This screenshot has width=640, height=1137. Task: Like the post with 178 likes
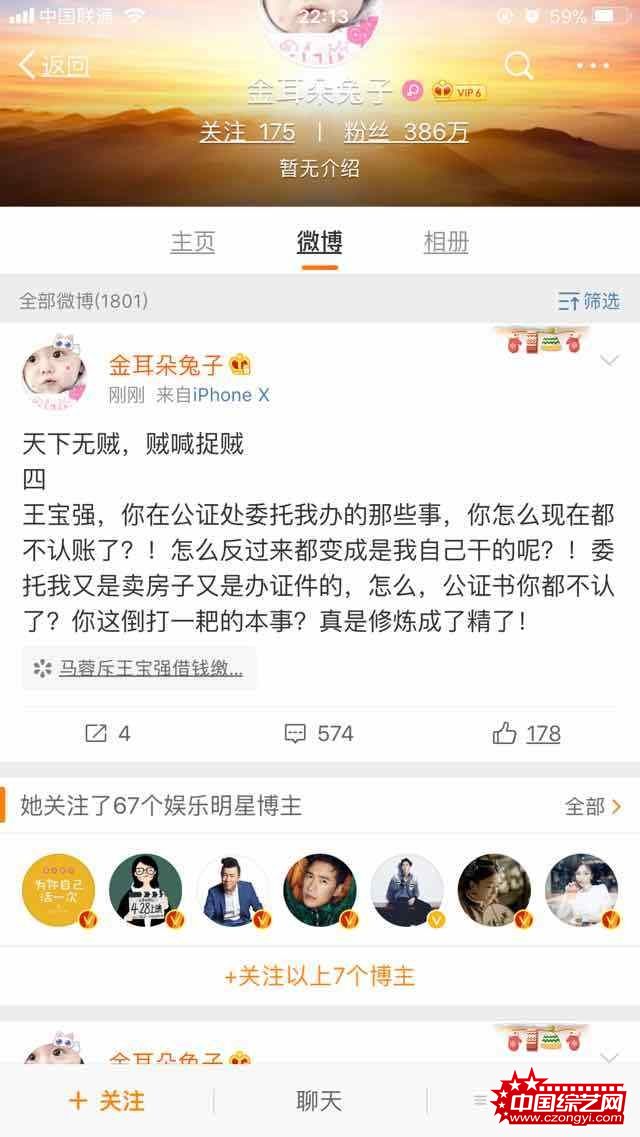527,734
